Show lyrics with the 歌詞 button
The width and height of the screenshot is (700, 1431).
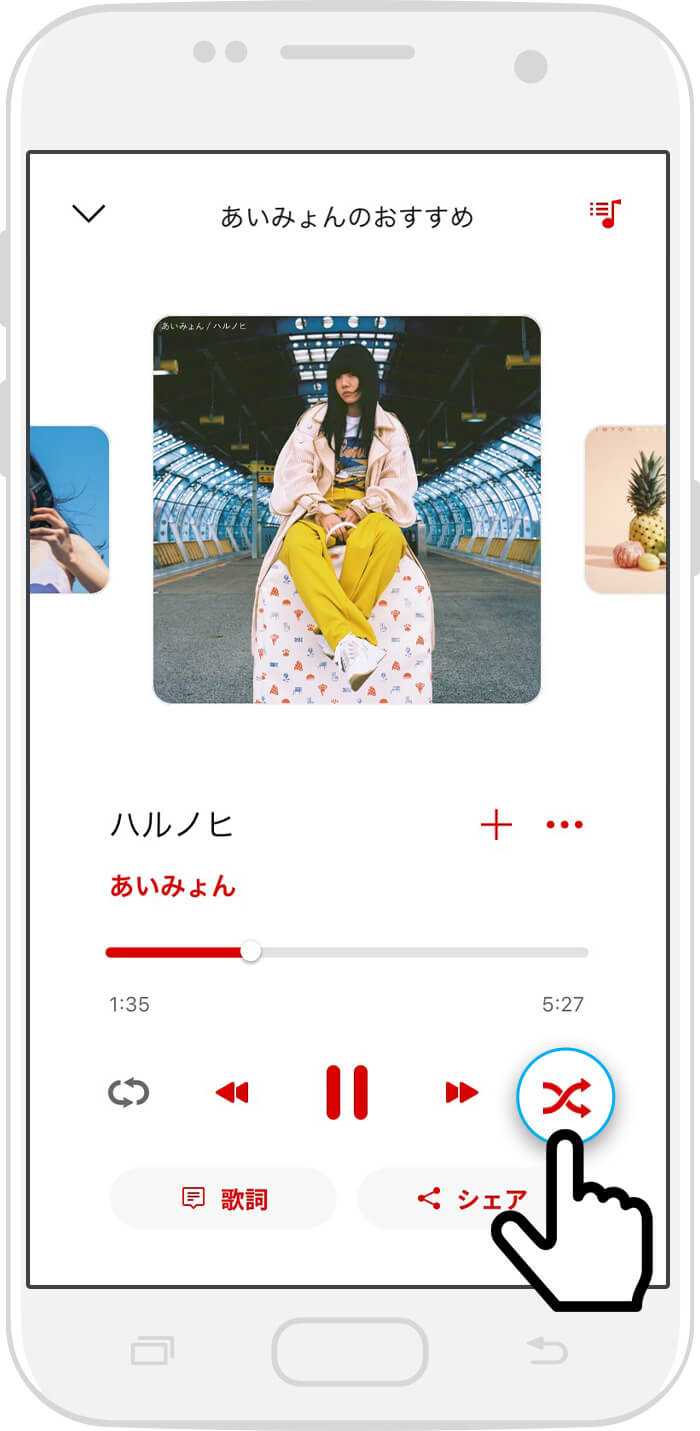tap(223, 1198)
